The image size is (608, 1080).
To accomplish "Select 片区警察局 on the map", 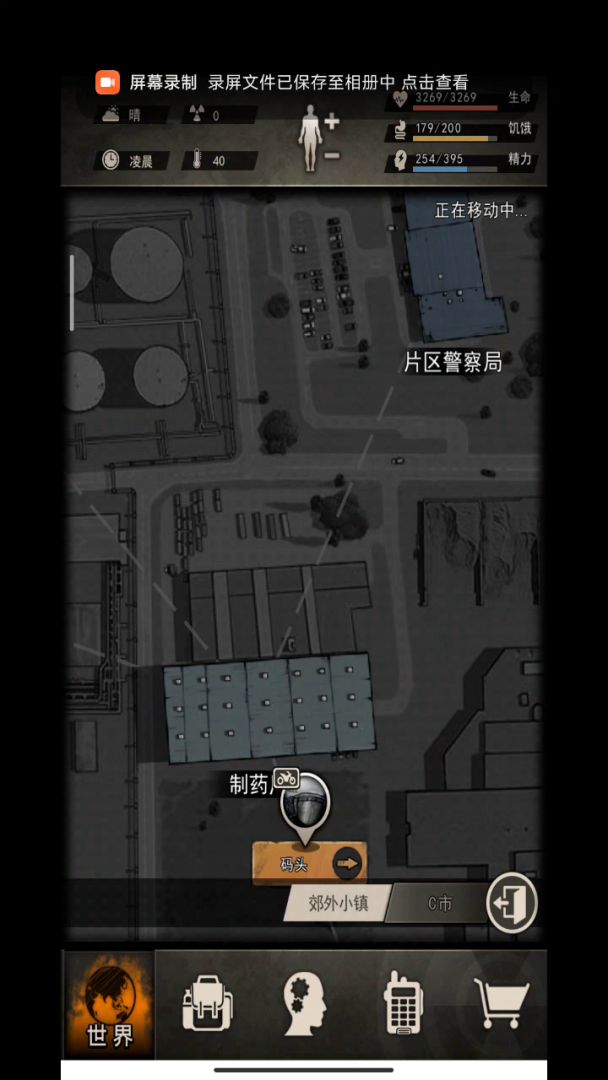I will [453, 362].
